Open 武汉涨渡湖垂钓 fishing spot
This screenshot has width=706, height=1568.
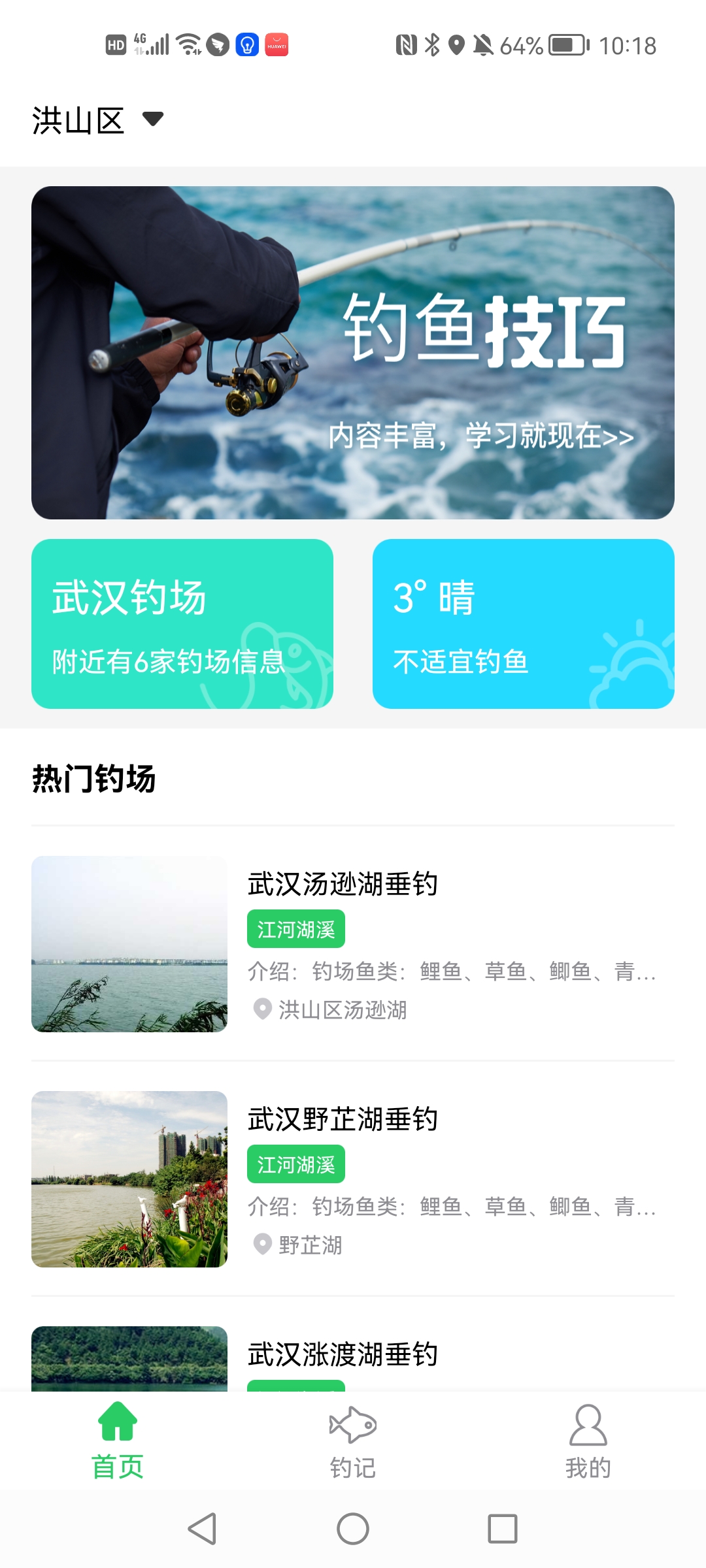[343, 1354]
